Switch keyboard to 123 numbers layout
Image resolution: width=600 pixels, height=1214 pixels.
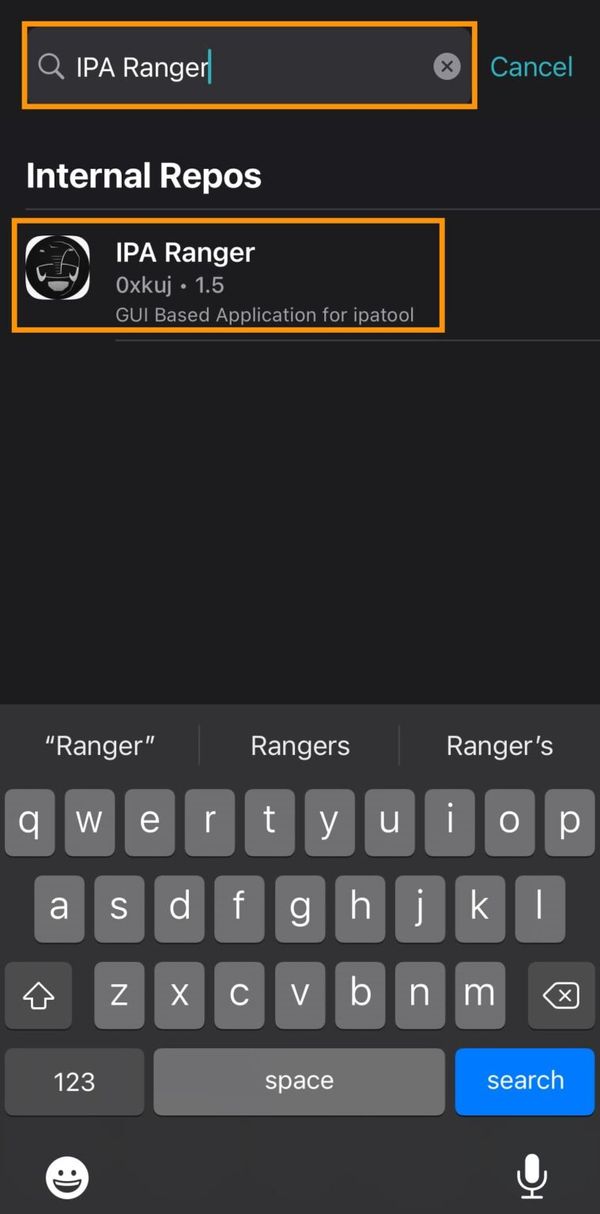coord(74,1081)
